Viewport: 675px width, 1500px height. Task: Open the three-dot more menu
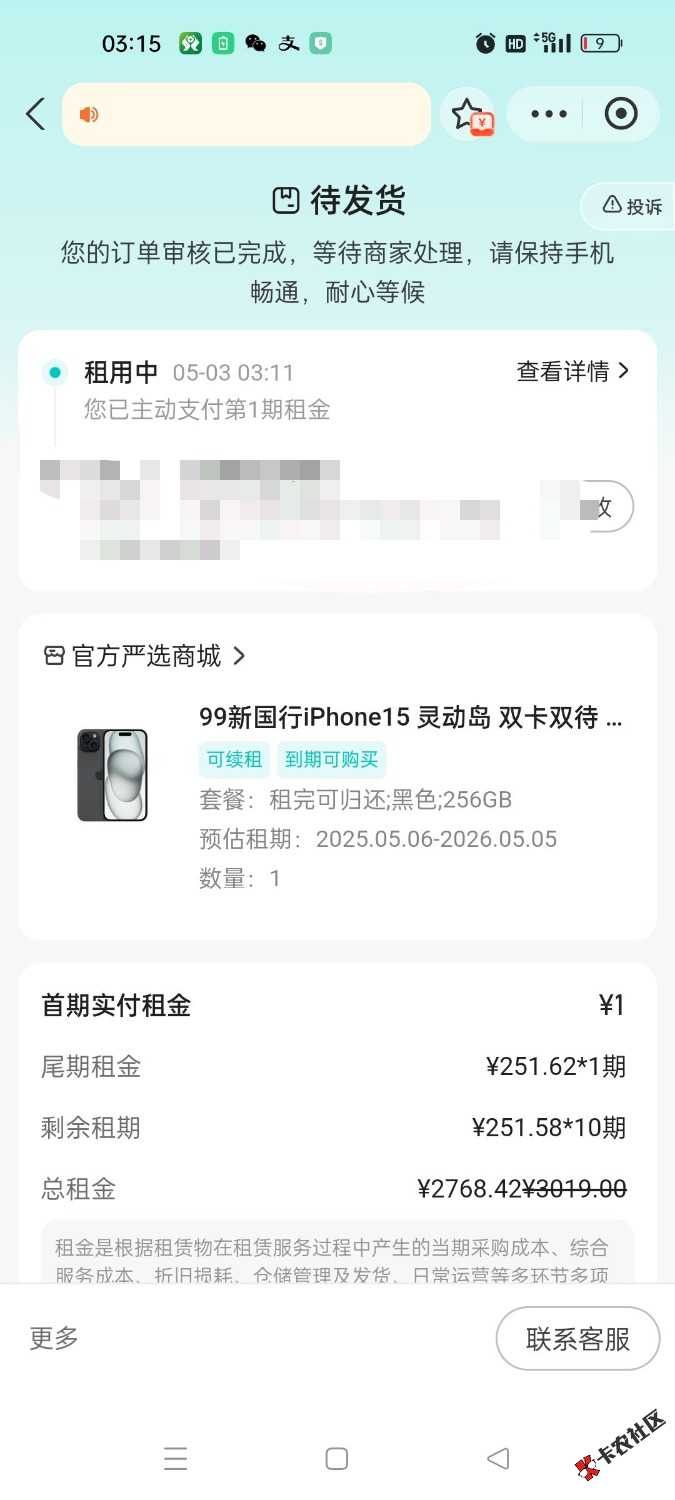pos(548,115)
